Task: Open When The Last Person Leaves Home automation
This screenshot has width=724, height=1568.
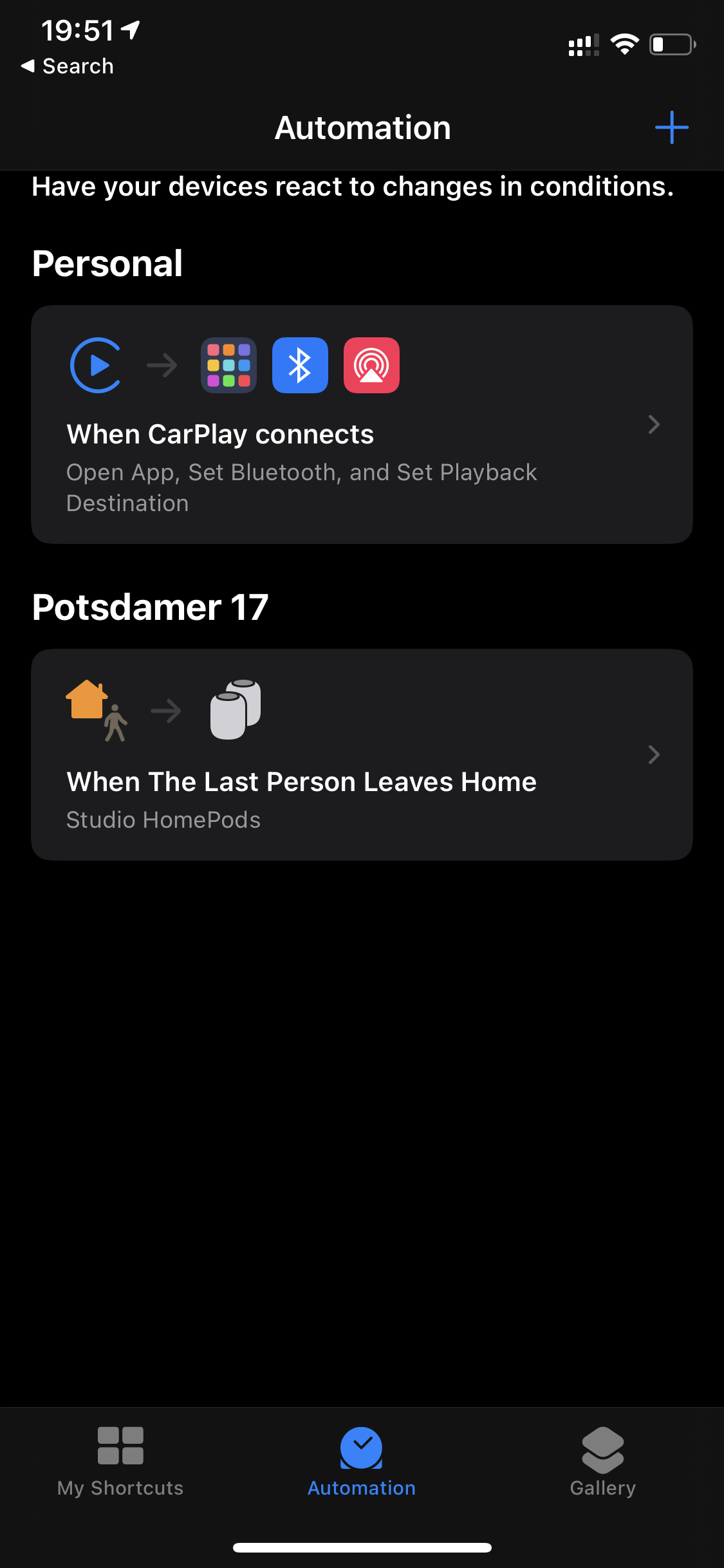Action: click(x=362, y=754)
